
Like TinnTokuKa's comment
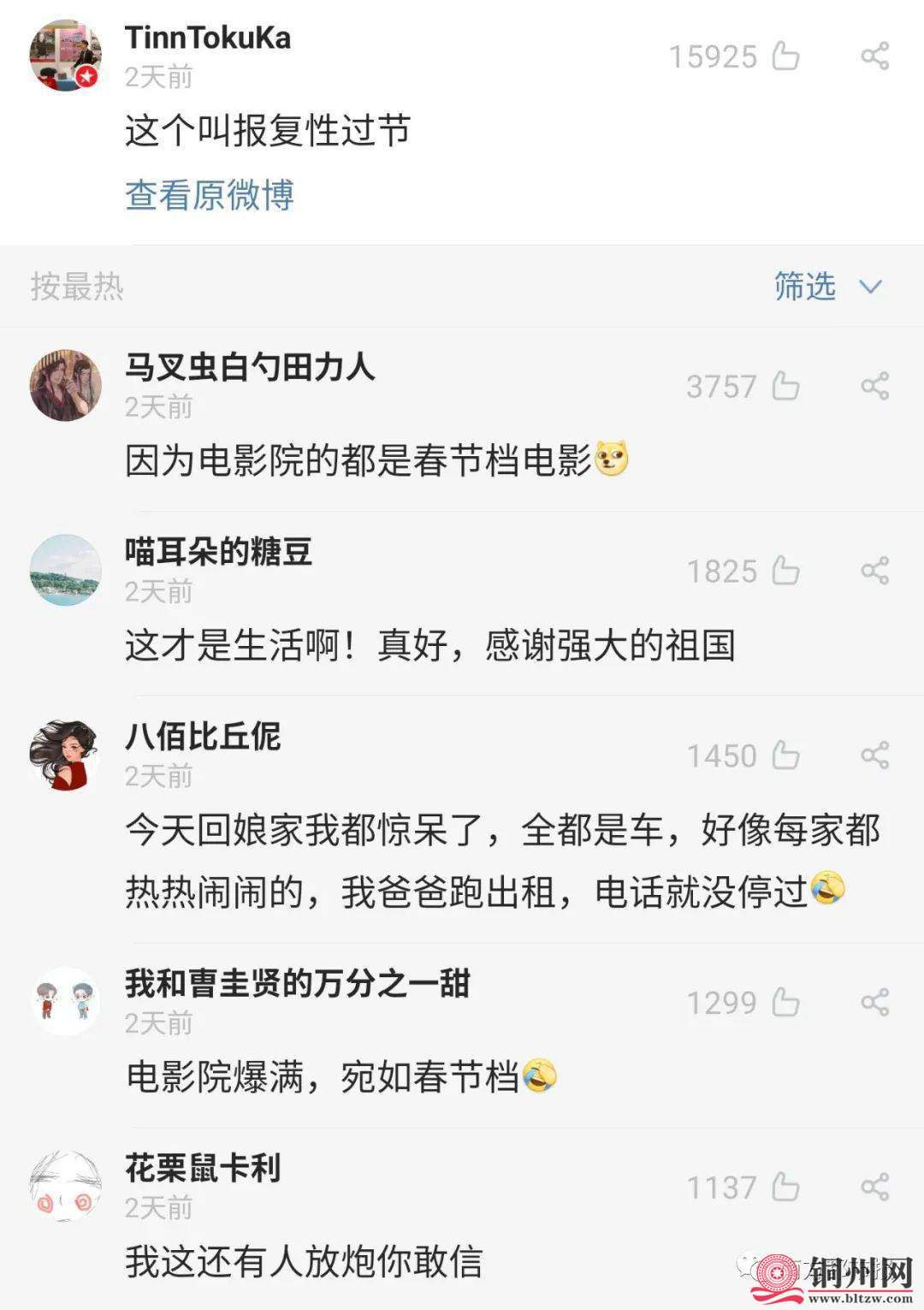click(785, 56)
